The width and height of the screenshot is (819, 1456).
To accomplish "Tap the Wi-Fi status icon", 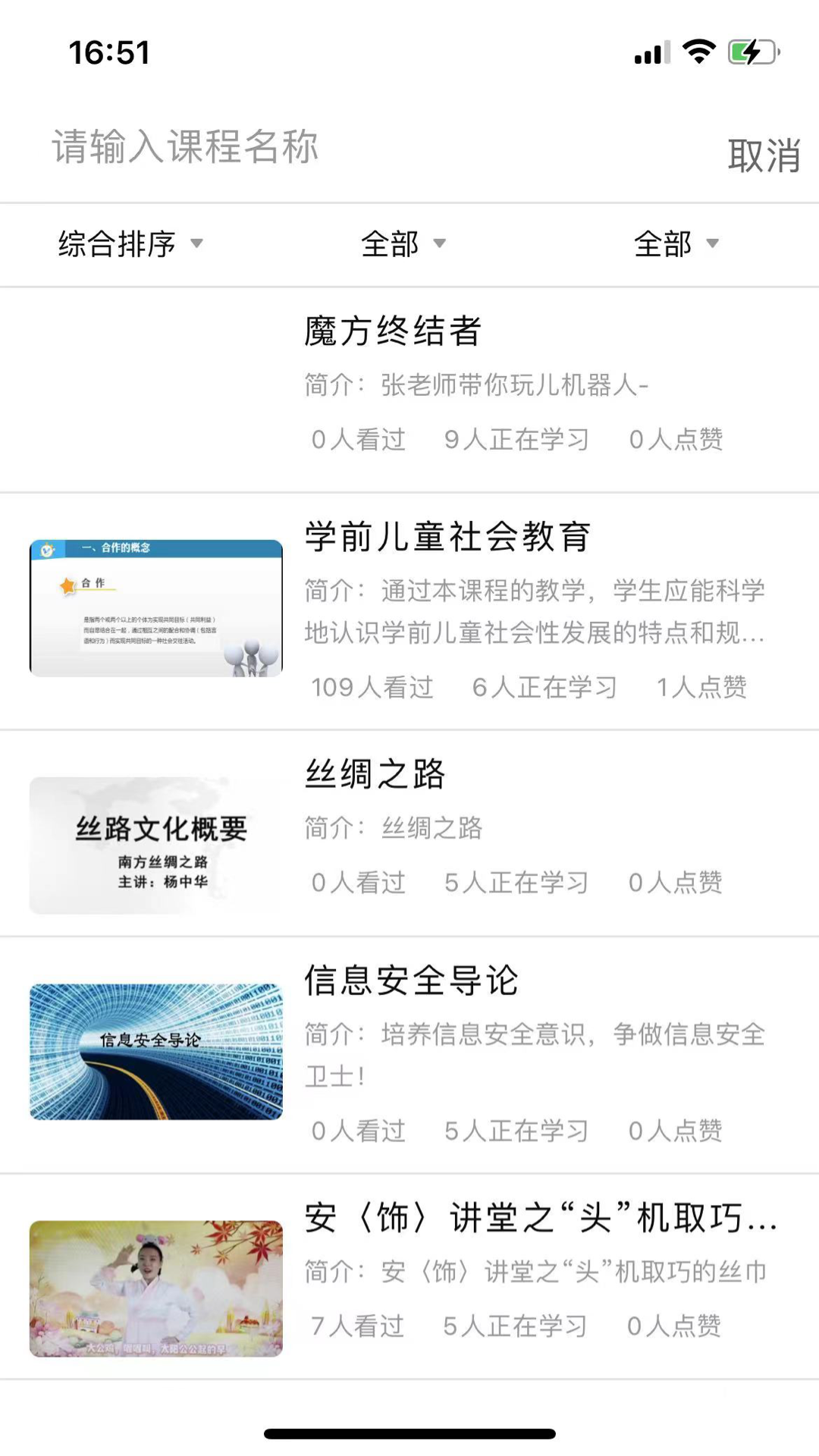I will coord(698,50).
